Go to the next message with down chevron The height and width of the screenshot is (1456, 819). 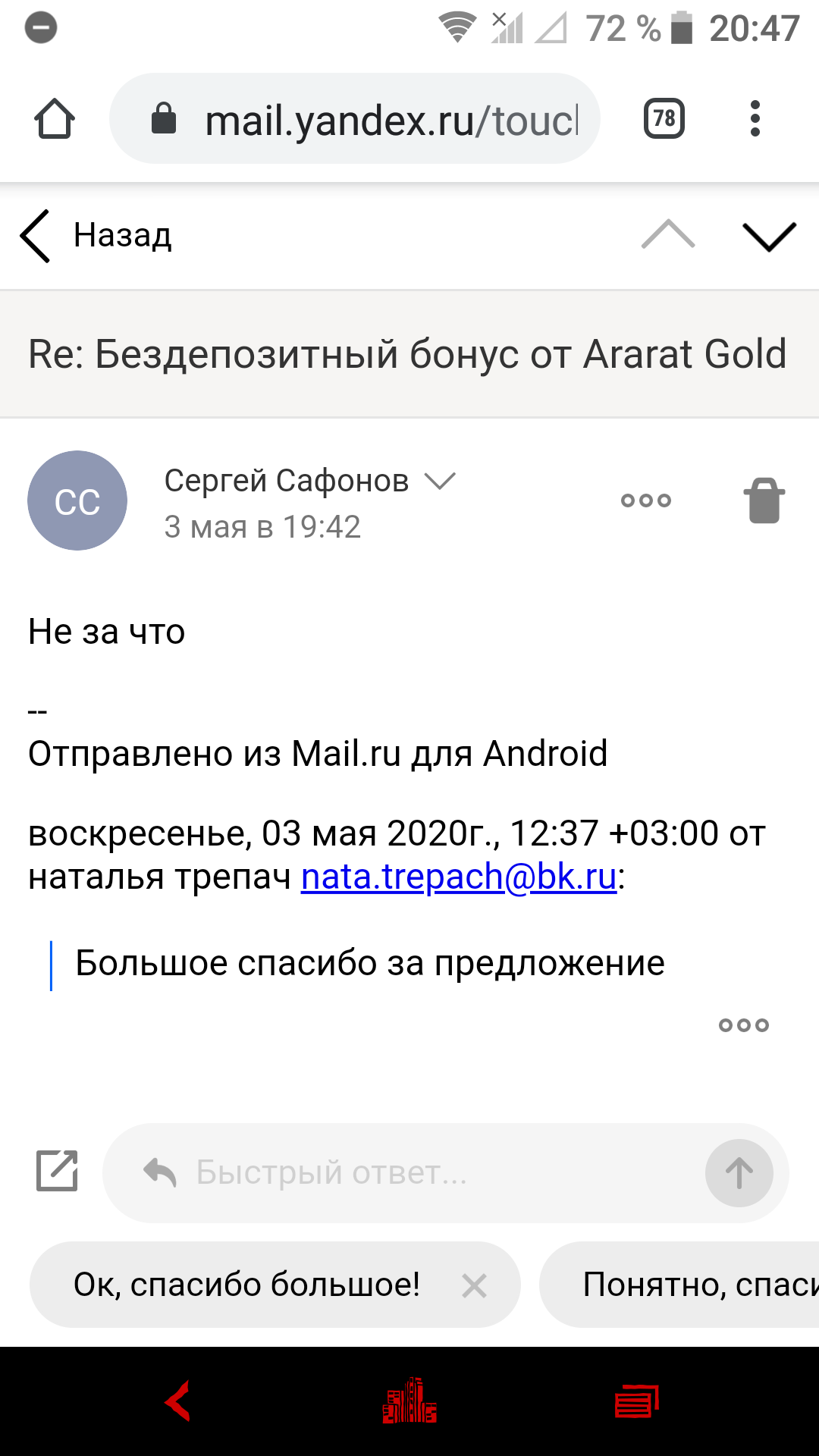(x=769, y=236)
